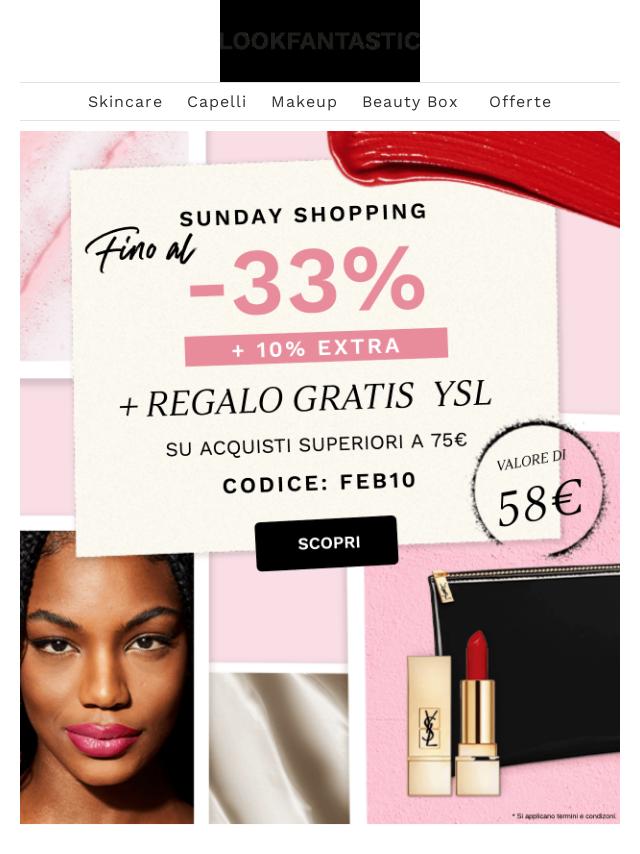The height and width of the screenshot is (854, 640).
Task: Open the Skincare section
Action: 125,102
